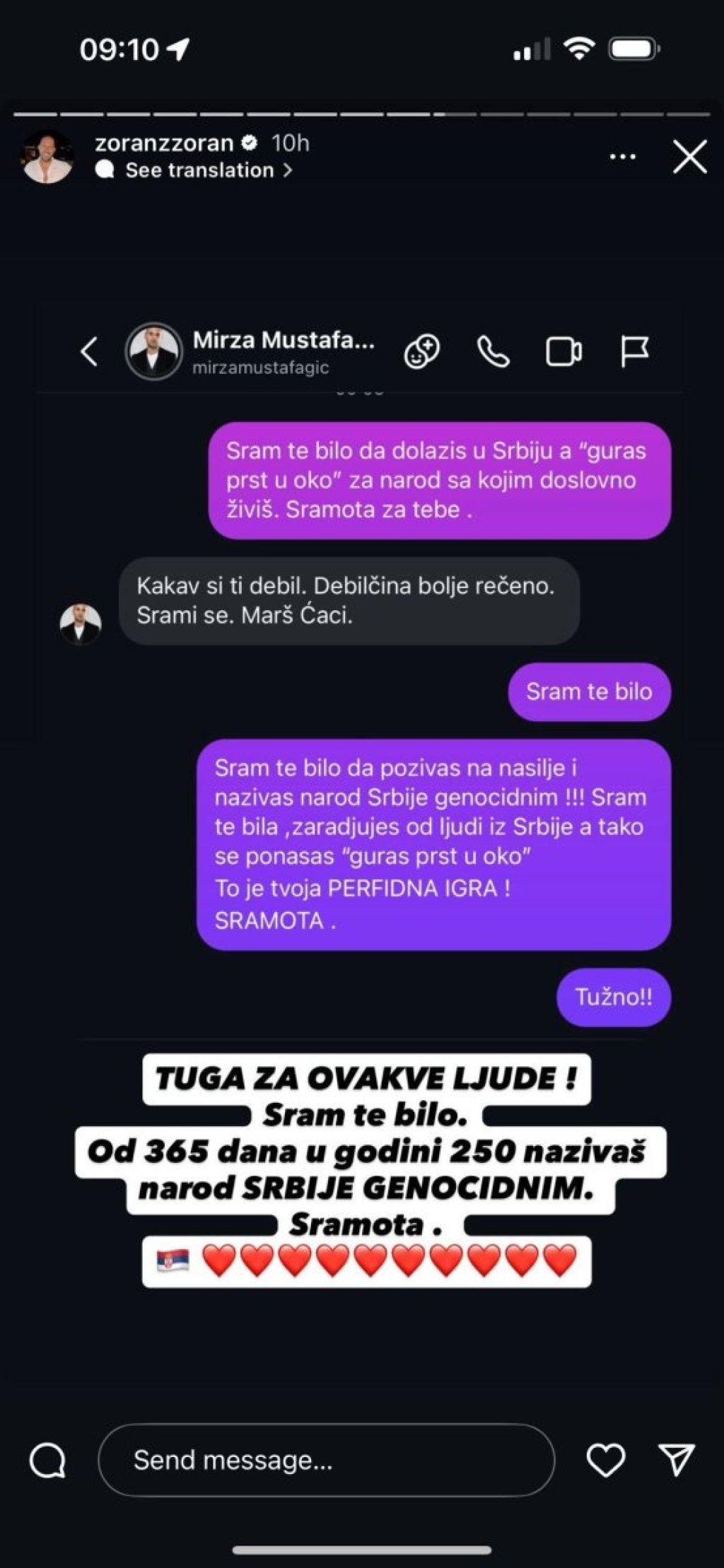The width and height of the screenshot is (724, 1568).
Task: Open the story's three-dot options menu
Action: pos(622,157)
